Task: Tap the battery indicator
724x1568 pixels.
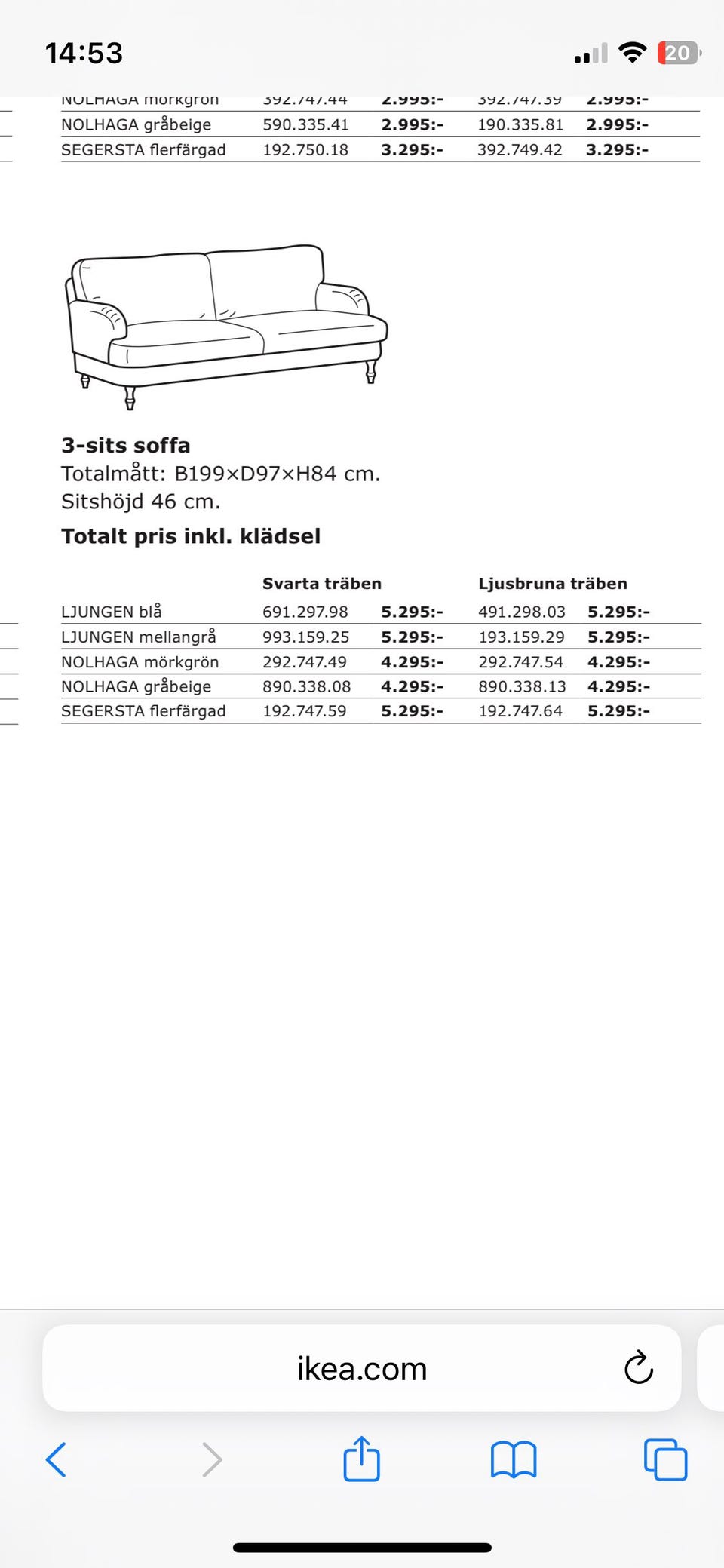Action: [x=677, y=51]
